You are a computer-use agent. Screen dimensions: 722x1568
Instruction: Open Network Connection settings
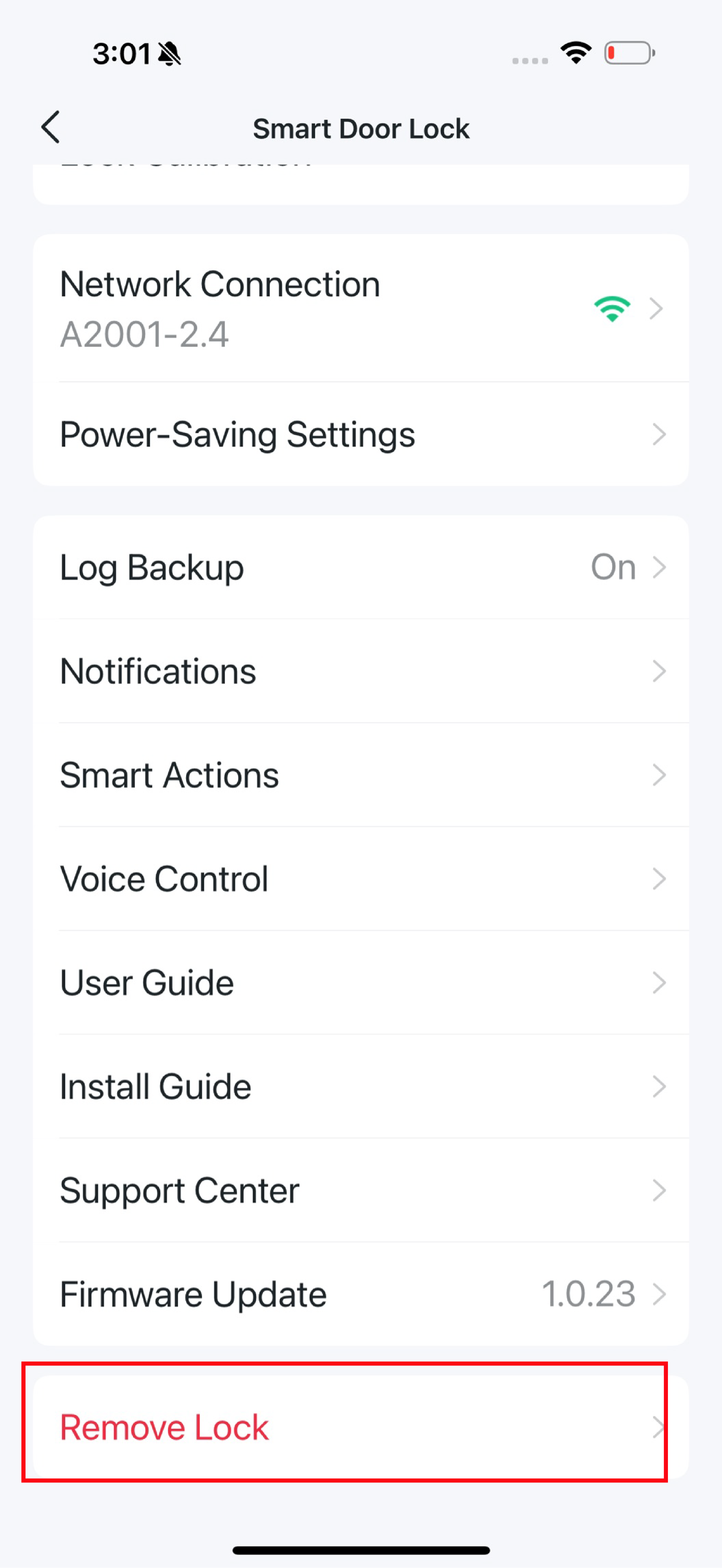tap(360, 309)
